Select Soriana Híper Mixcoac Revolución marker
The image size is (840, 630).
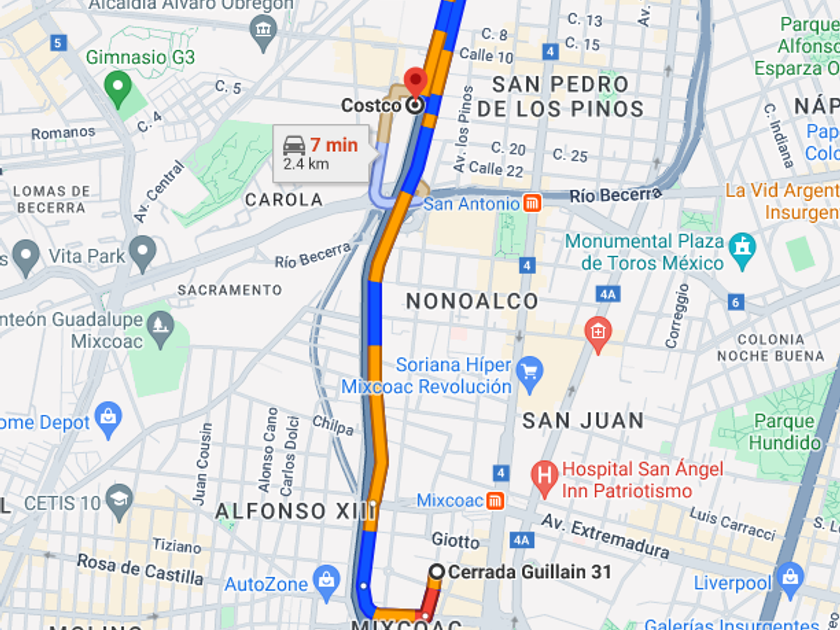(530, 375)
